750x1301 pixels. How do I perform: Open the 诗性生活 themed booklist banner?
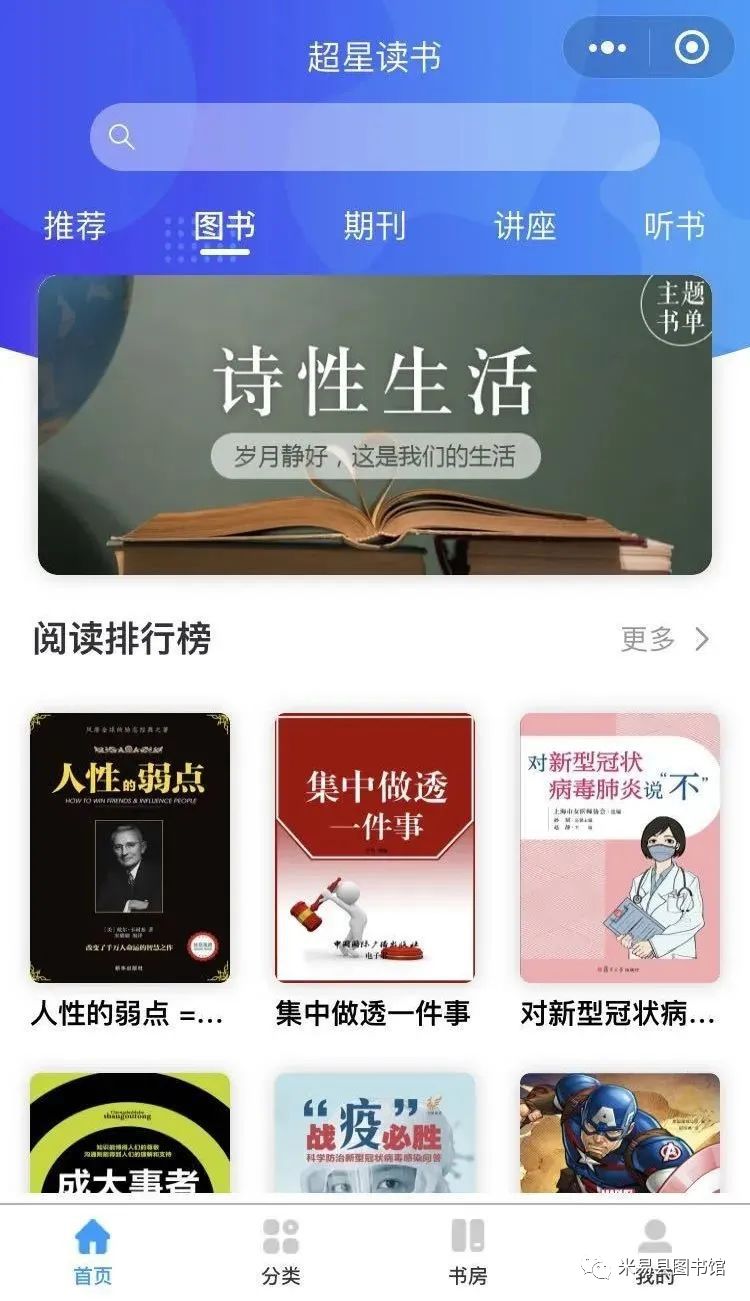(375, 425)
